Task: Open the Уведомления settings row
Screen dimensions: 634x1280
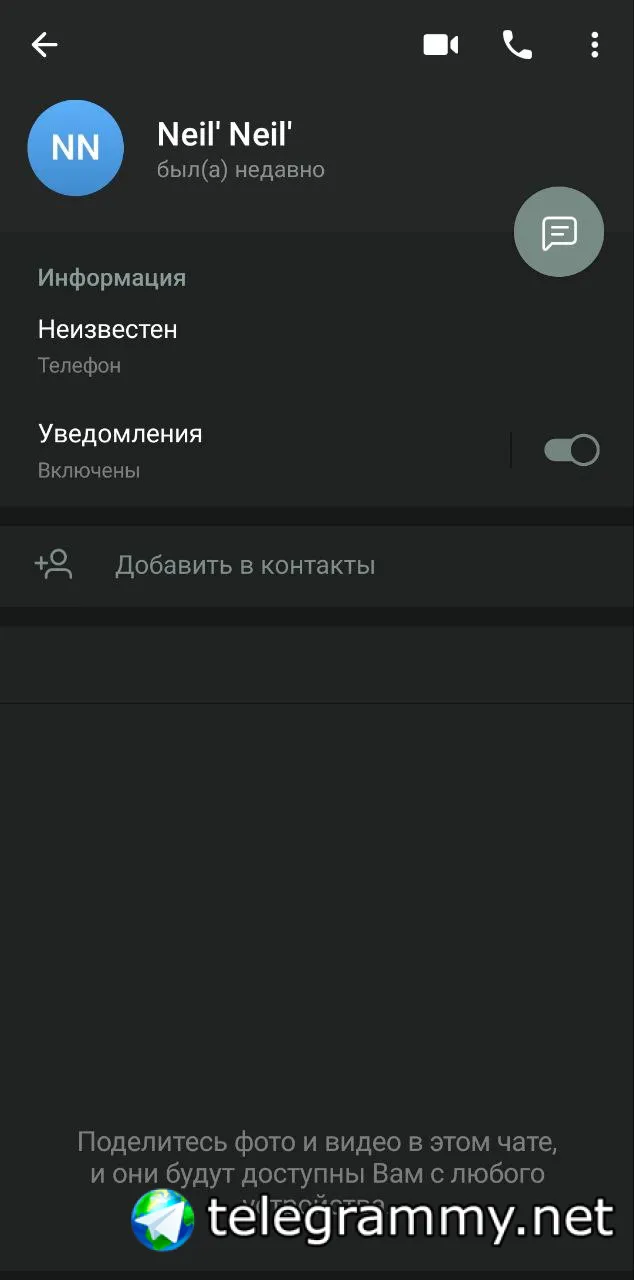Action: (x=250, y=450)
